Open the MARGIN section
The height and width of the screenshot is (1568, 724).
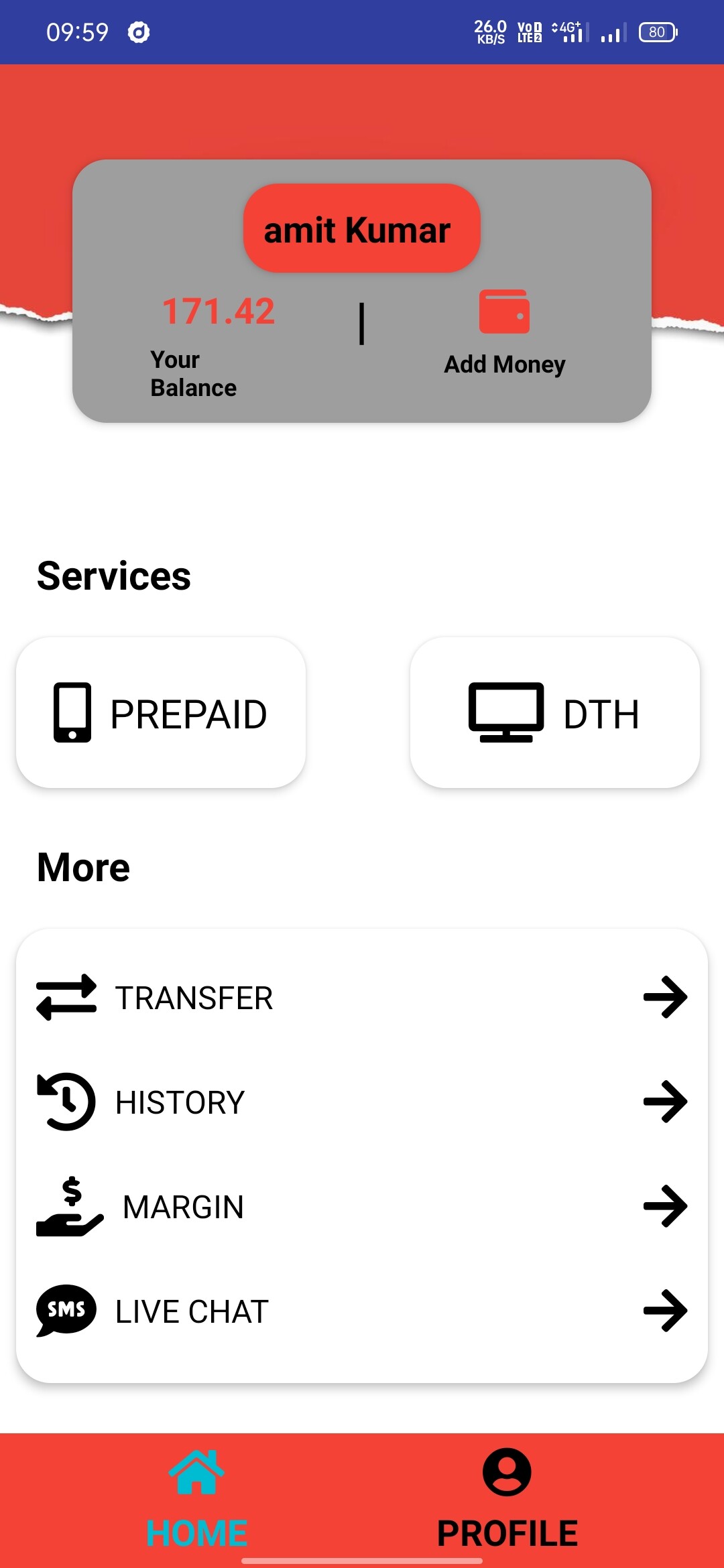pos(362,1207)
